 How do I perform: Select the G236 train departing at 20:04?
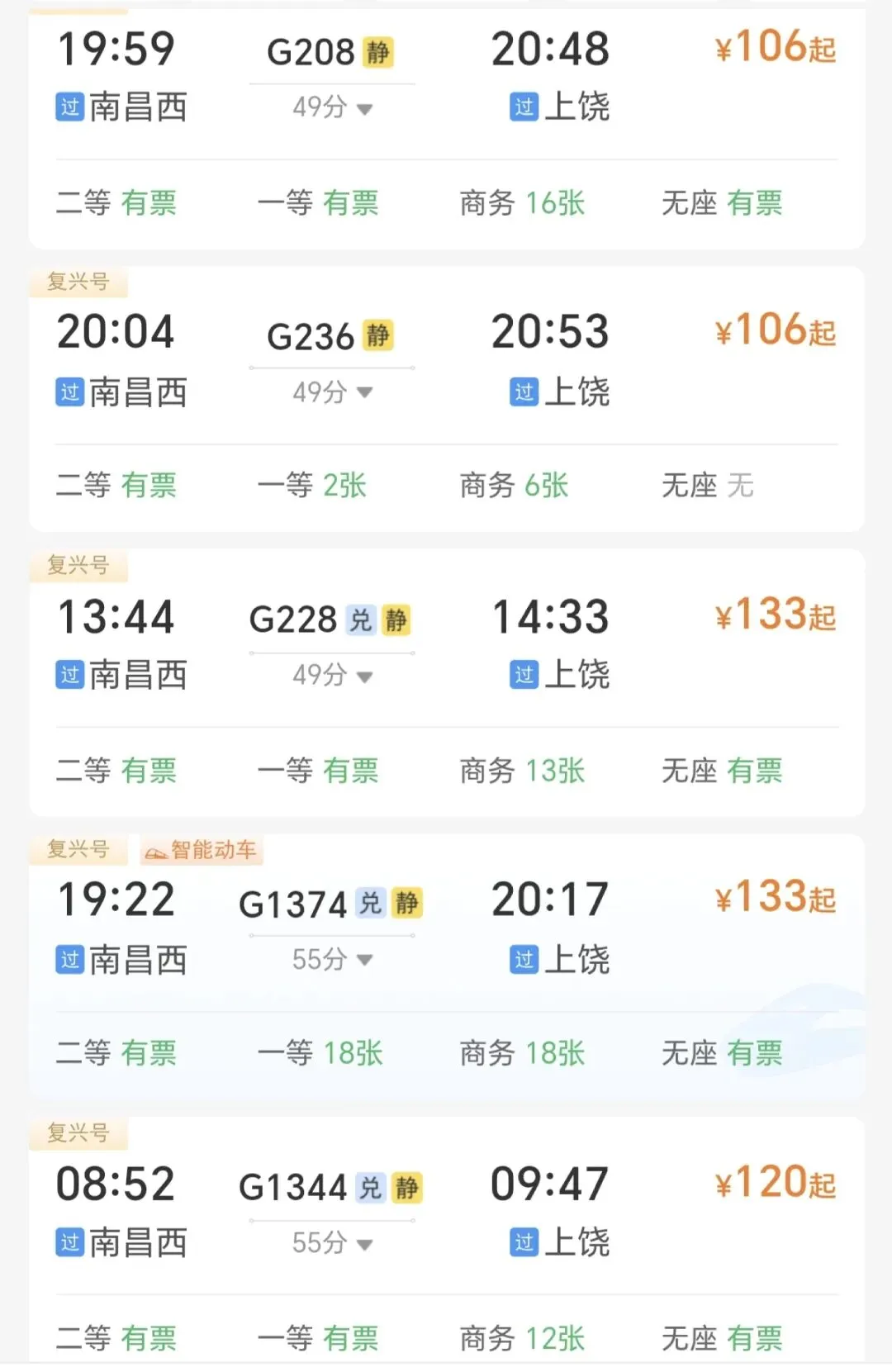pyautogui.click(x=311, y=336)
